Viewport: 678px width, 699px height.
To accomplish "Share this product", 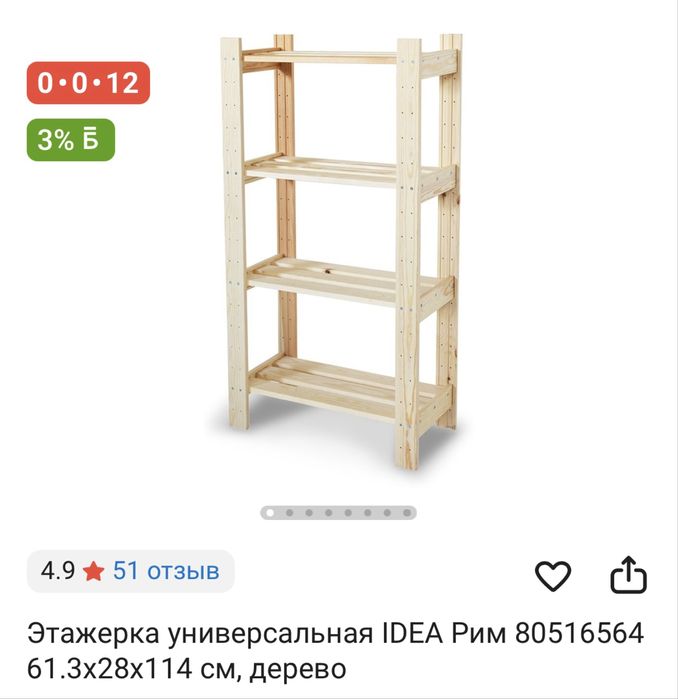I will 629,575.
